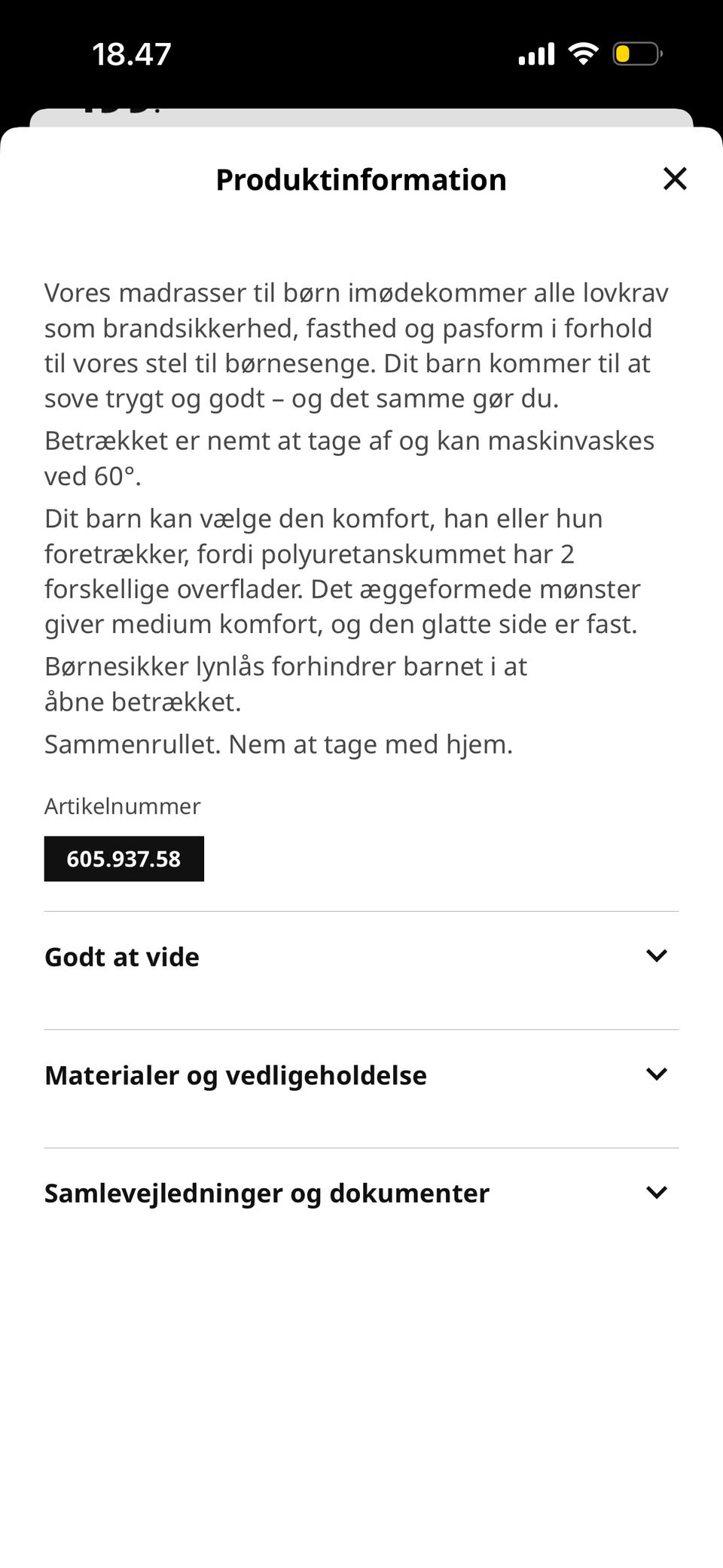Image resolution: width=723 pixels, height=1568 pixels.
Task: Select the article number 605.937.58 badge
Action: 124,858
